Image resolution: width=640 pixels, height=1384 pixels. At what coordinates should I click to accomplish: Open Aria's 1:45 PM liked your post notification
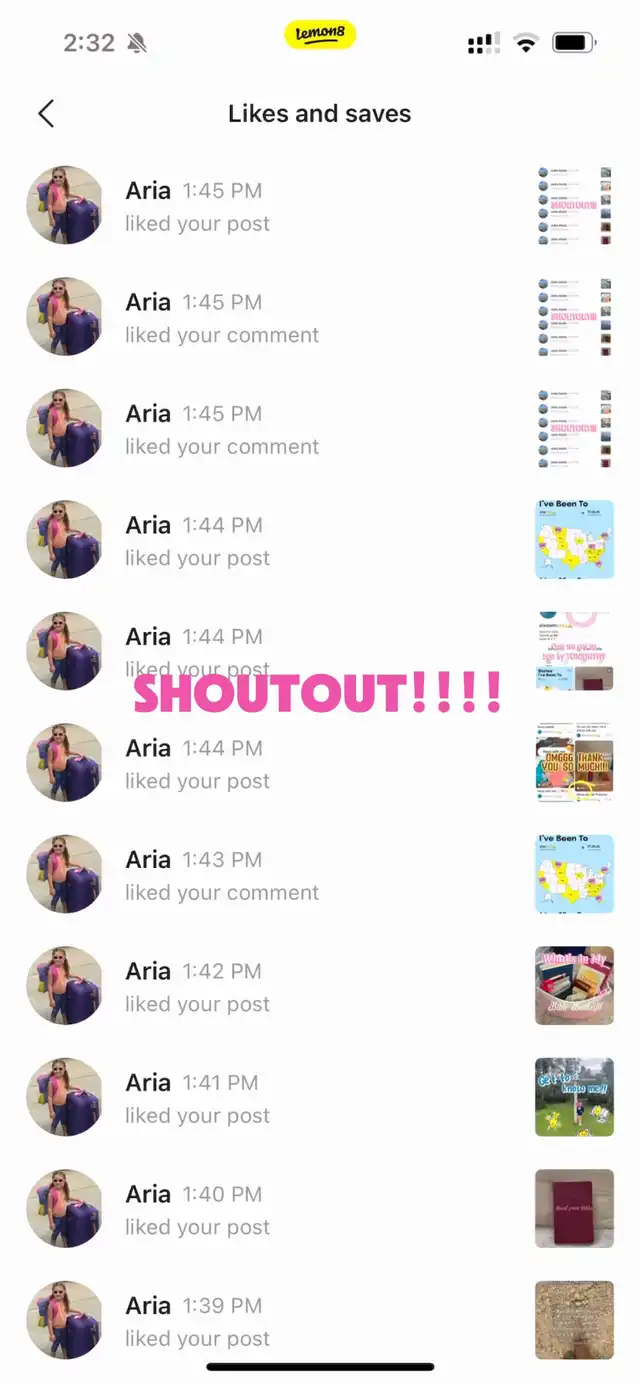pos(300,206)
